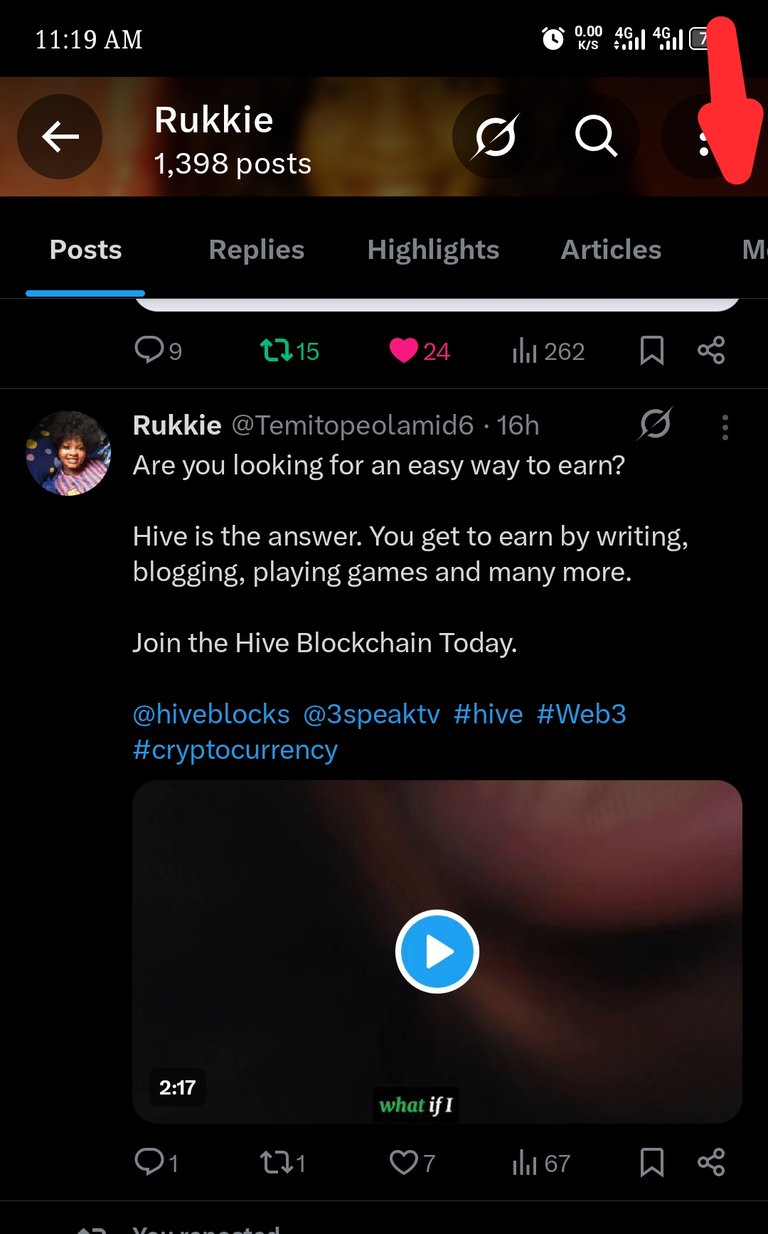Open the Grok icon in header
Image resolution: width=768 pixels, height=1234 pixels.
495,136
